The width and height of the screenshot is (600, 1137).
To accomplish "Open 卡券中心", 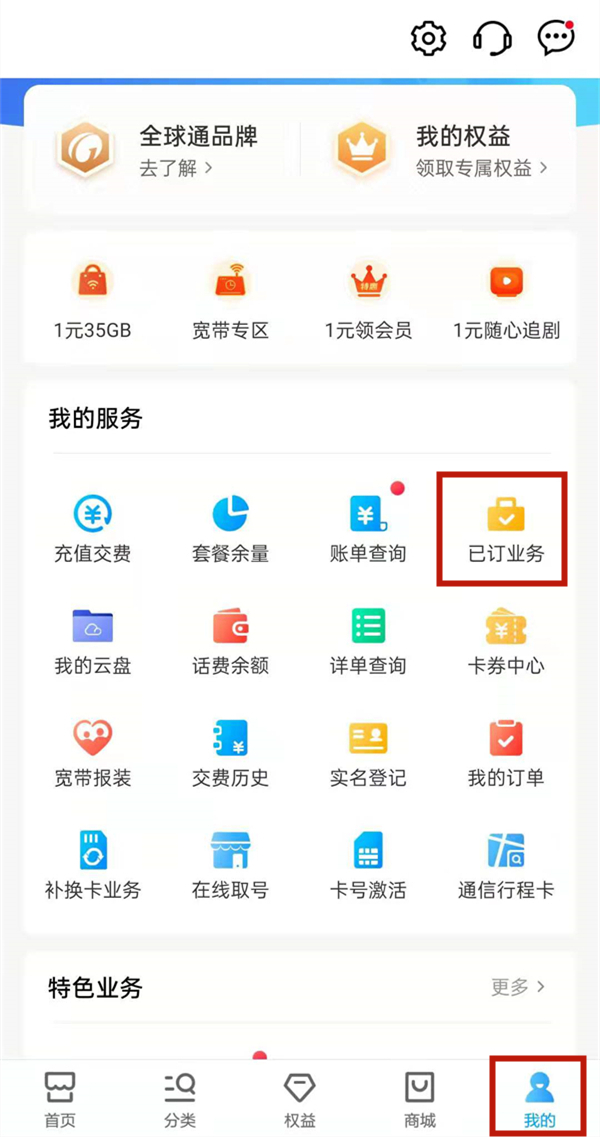I will coord(506,642).
